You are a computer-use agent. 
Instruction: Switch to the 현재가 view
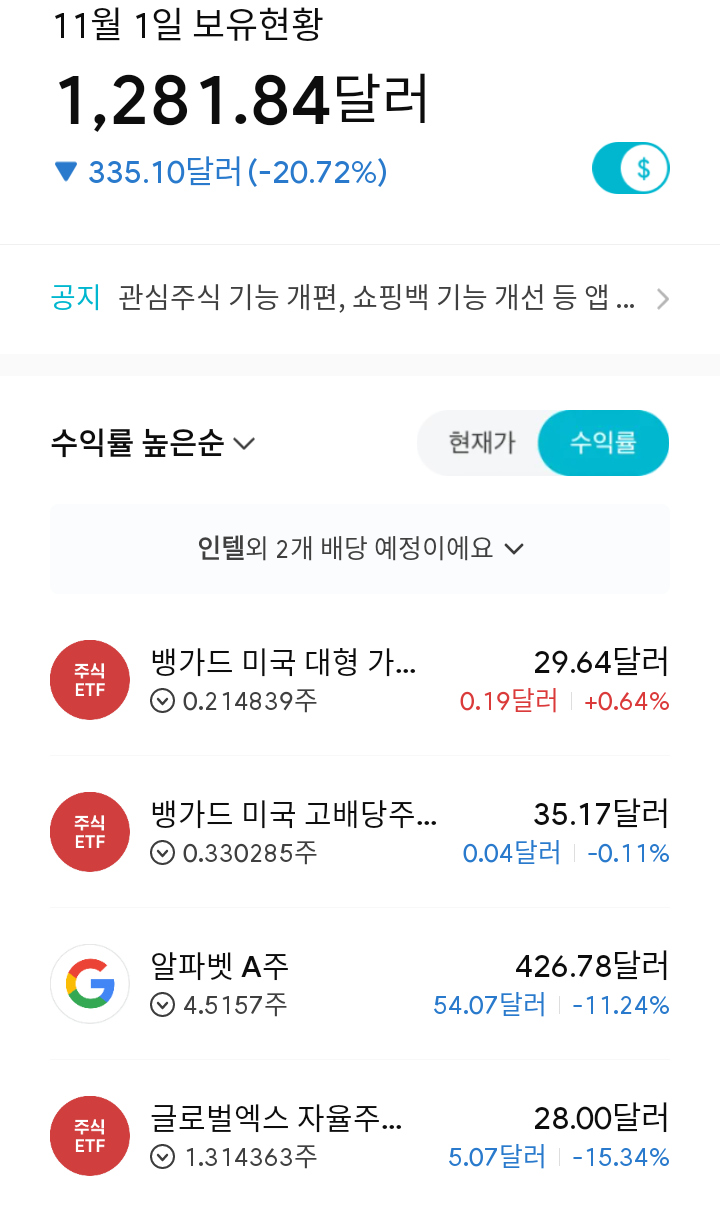point(482,442)
